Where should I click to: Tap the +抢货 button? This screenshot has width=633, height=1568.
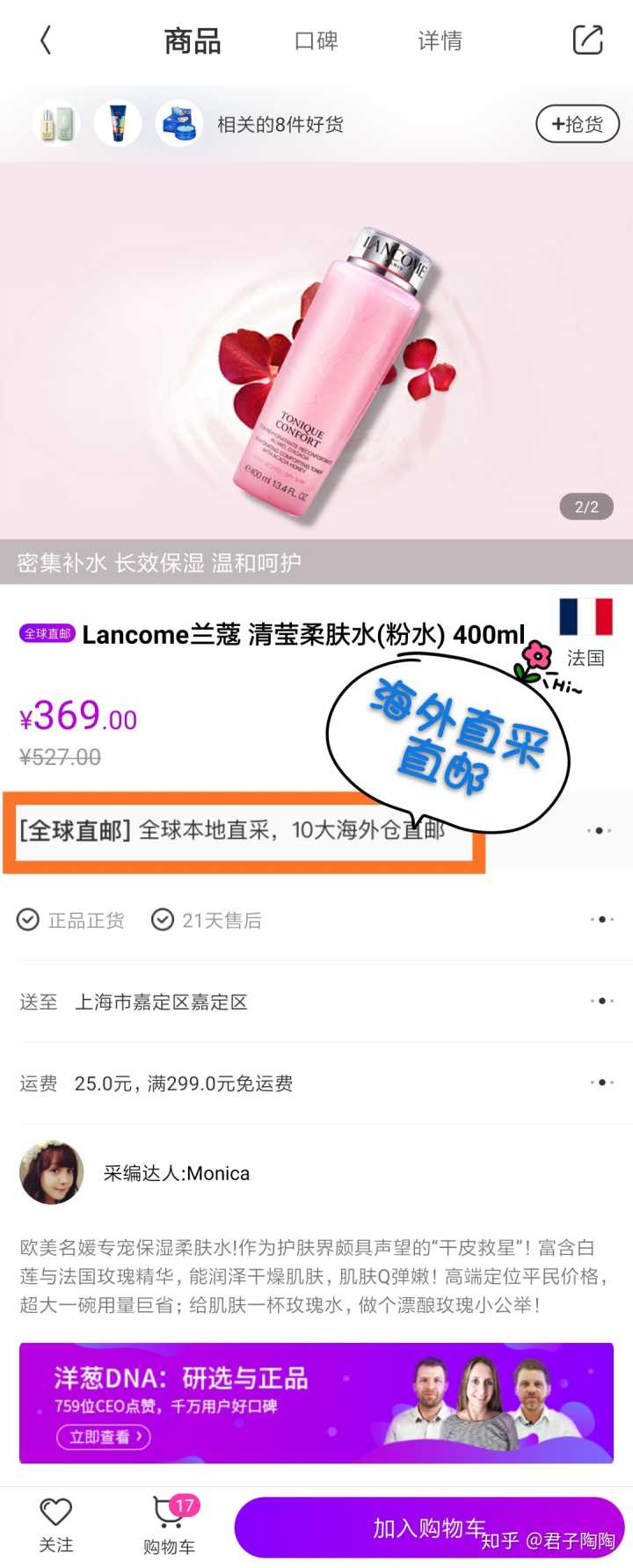[x=578, y=124]
